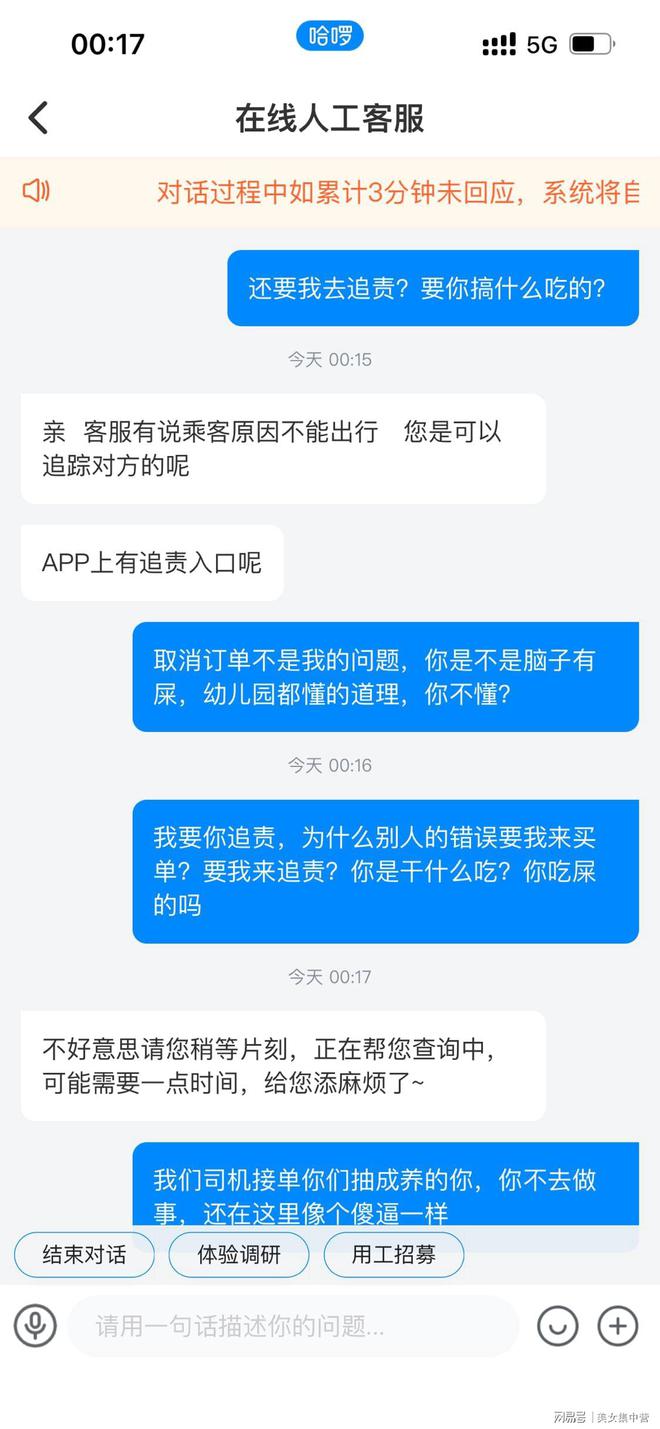Image resolution: width=660 pixels, height=1429 pixels.
Task: Focus the 请用一句话描述你的问题 message field
Action: pyautogui.click(x=292, y=1326)
